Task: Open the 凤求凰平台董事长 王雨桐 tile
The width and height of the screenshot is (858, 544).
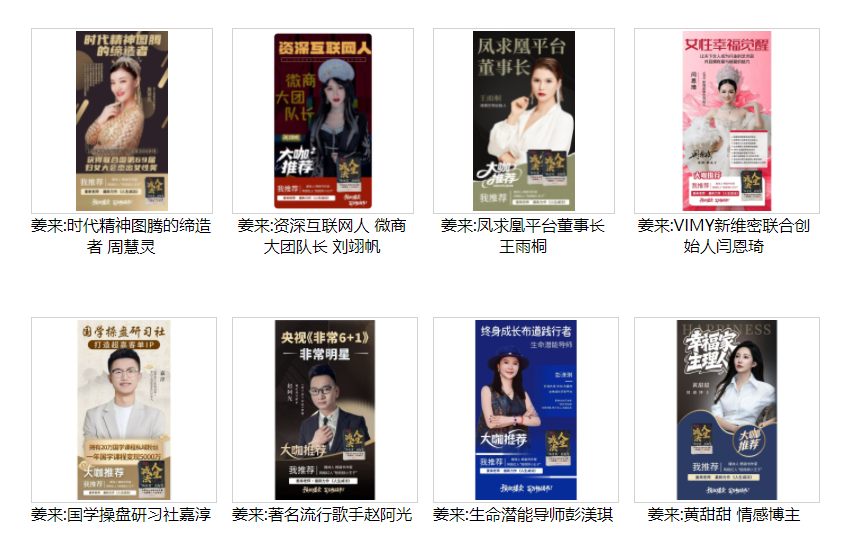Action: pyautogui.click(x=524, y=120)
